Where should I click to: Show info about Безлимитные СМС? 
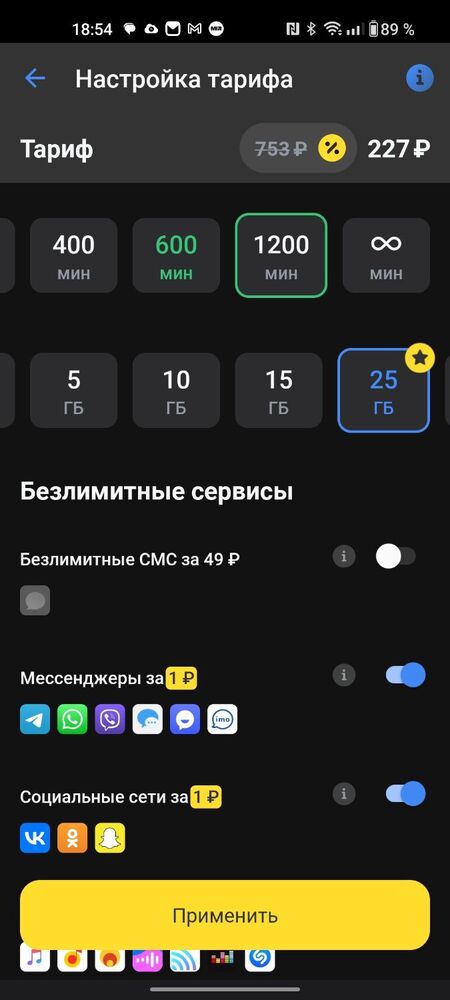(344, 557)
